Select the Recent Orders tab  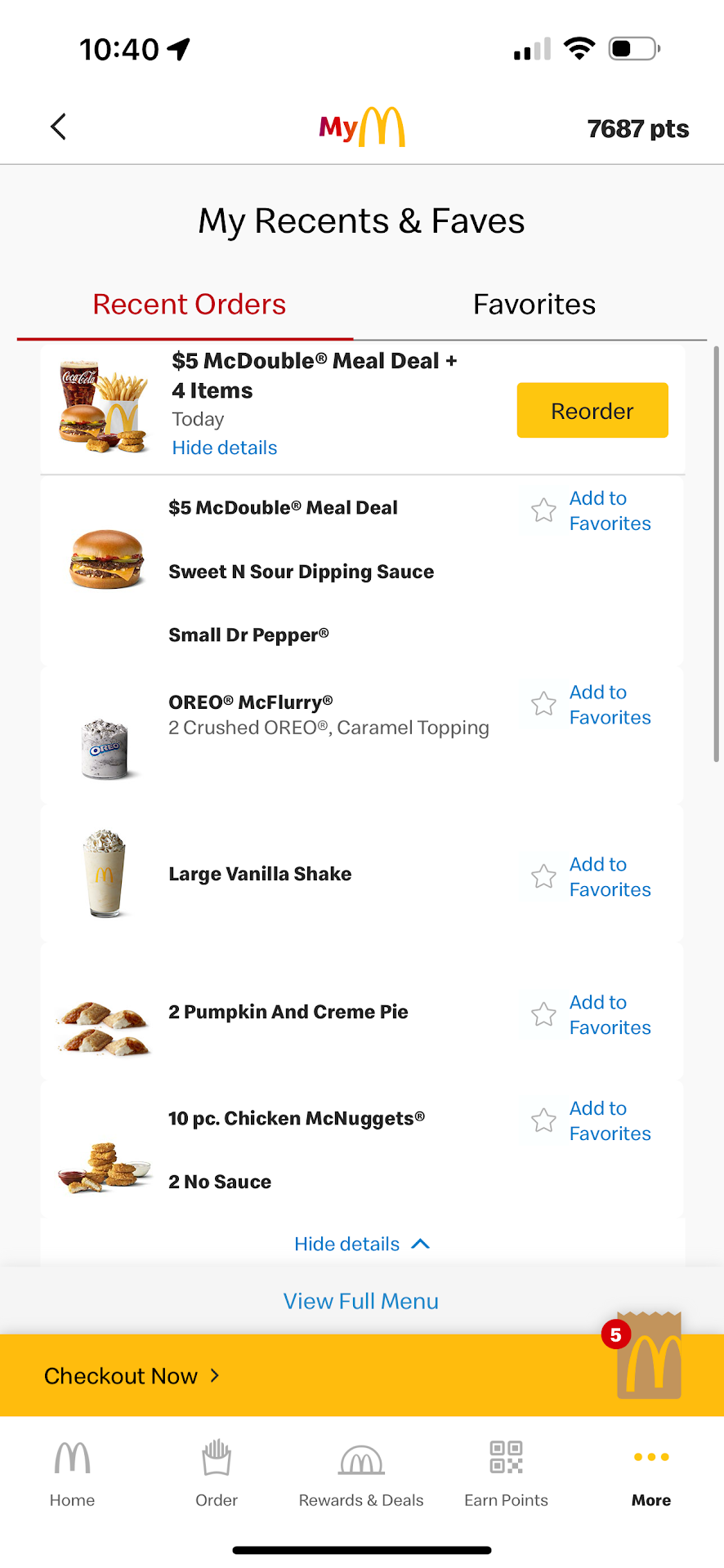(189, 305)
